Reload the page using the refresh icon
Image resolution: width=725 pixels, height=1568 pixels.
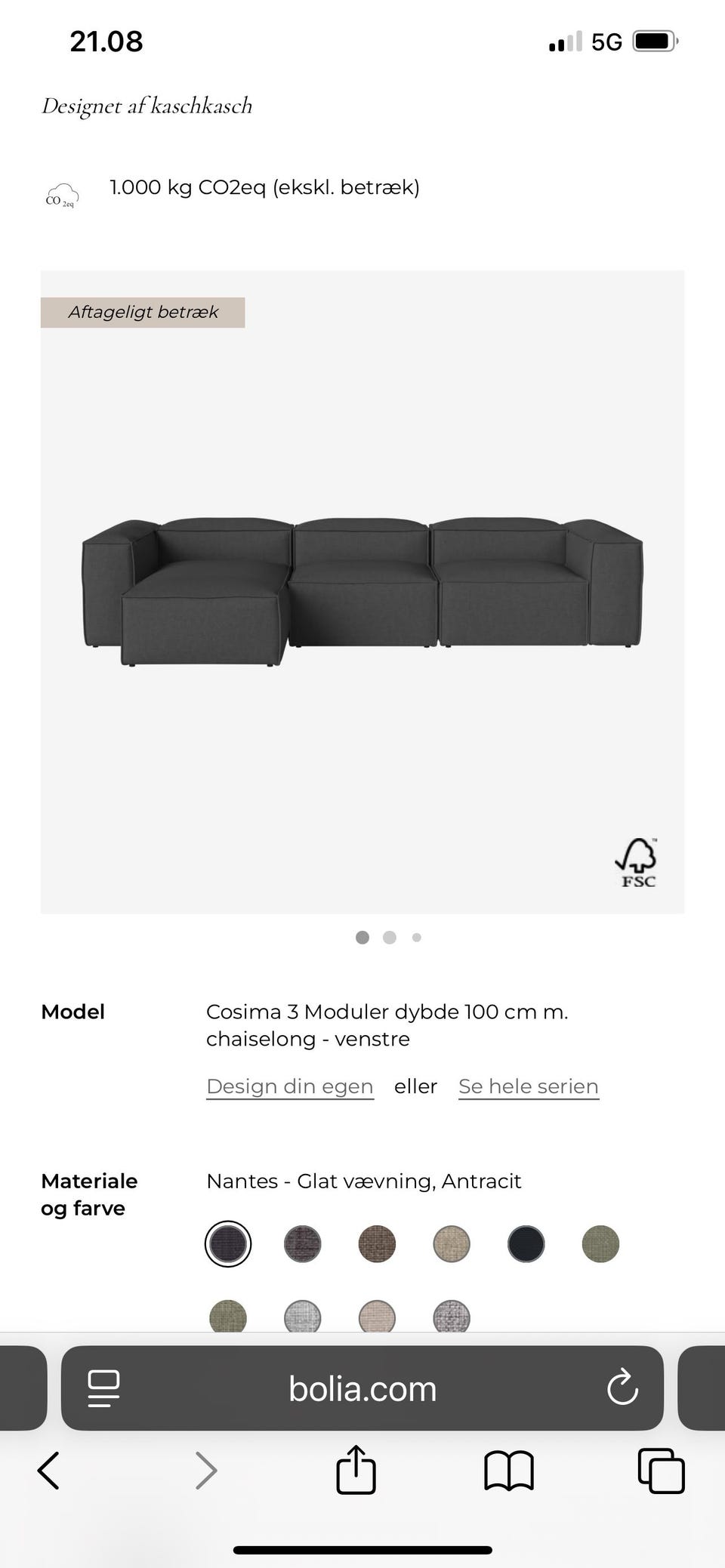tap(621, 1388)
